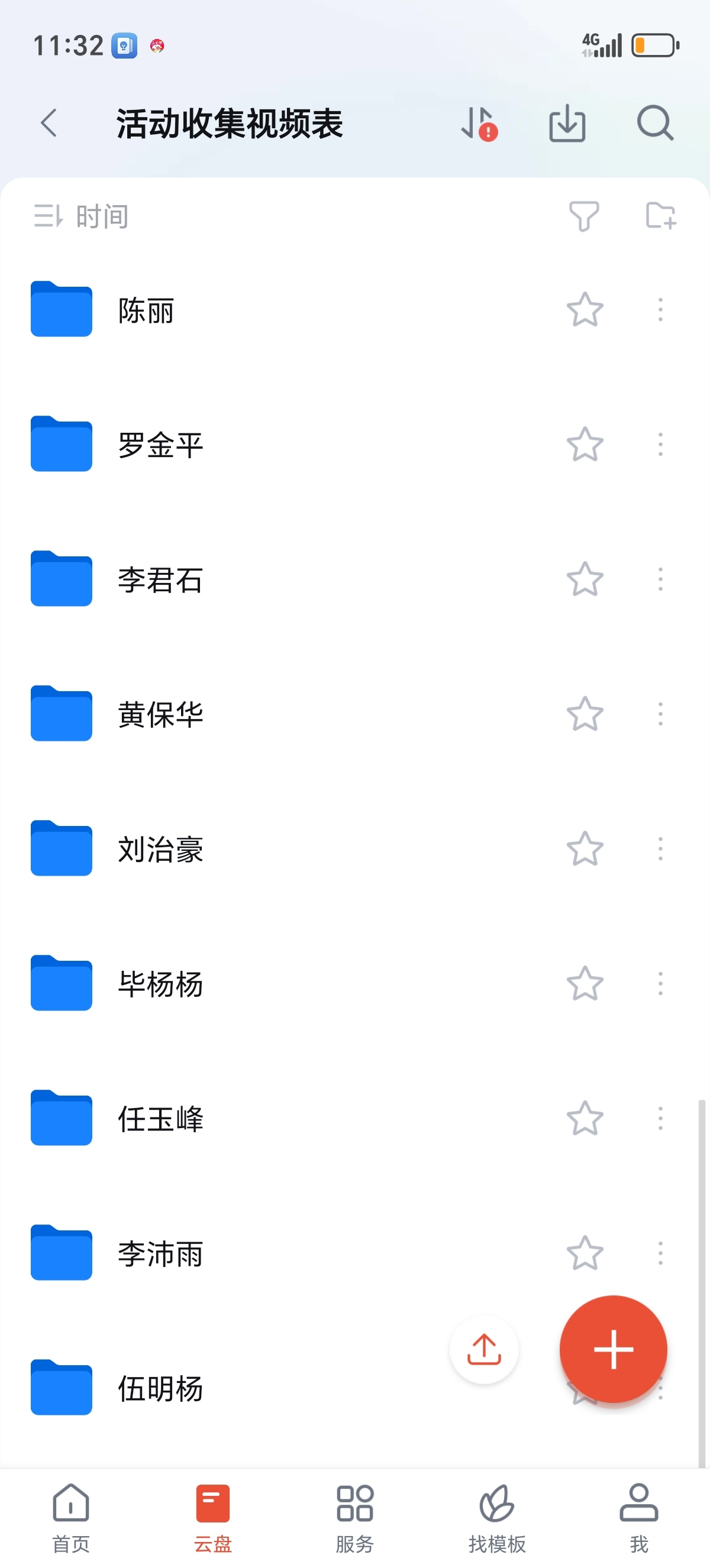Screen dimensions: 710x1568
Task: Open more options for 李君石
Action: click(x=660, y=579)
